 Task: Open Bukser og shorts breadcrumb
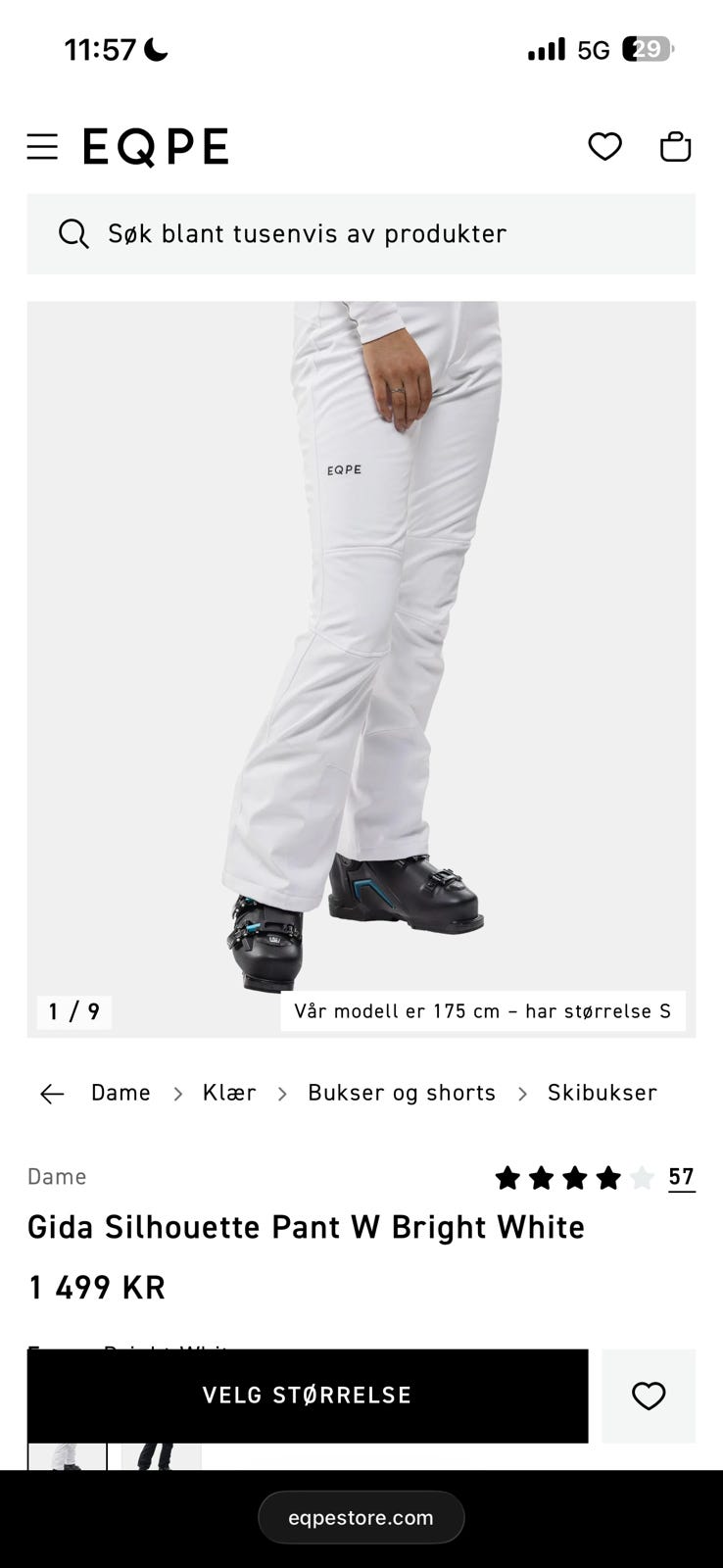[402, 1093]
